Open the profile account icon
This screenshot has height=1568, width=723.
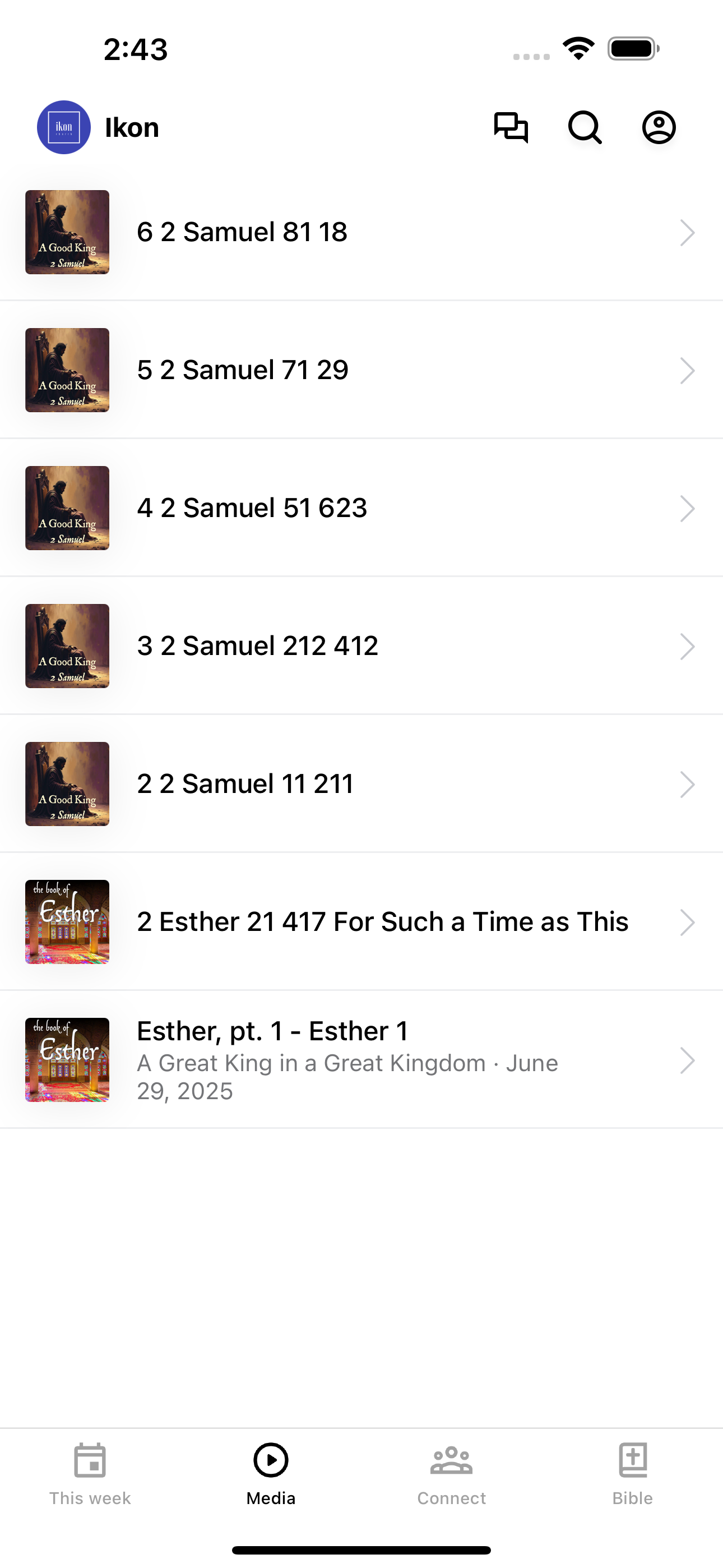(659, 127)
